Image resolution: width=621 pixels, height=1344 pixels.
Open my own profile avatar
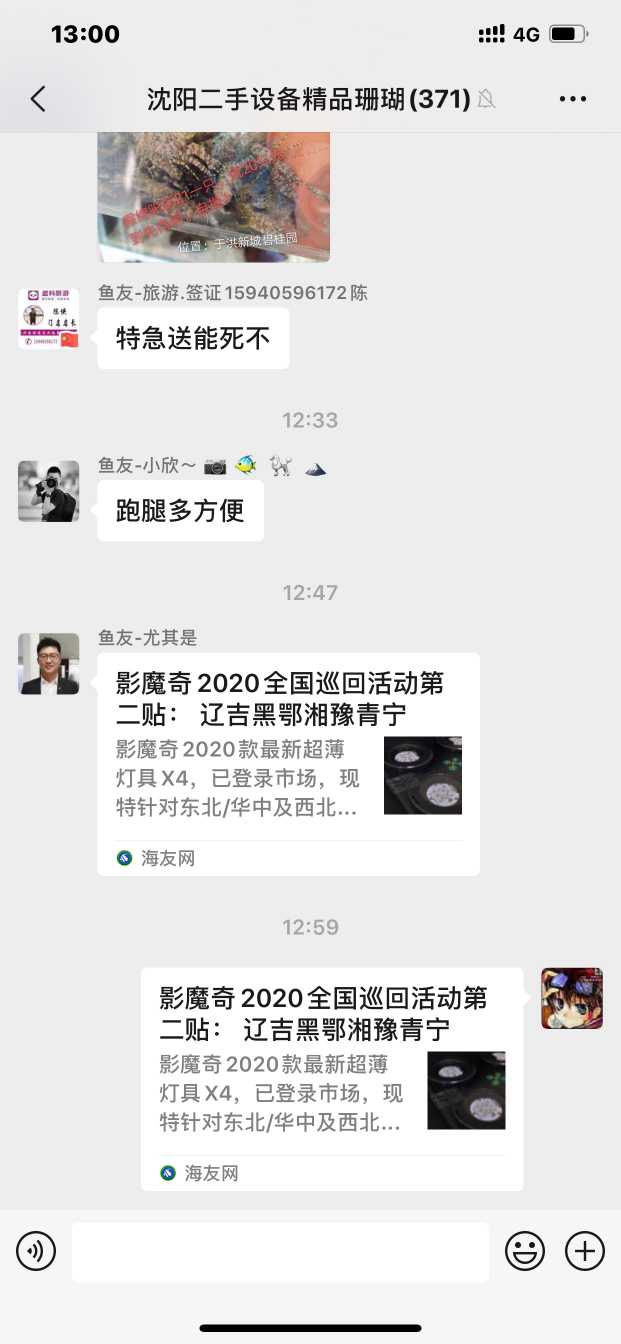click(x=572, y=998)
